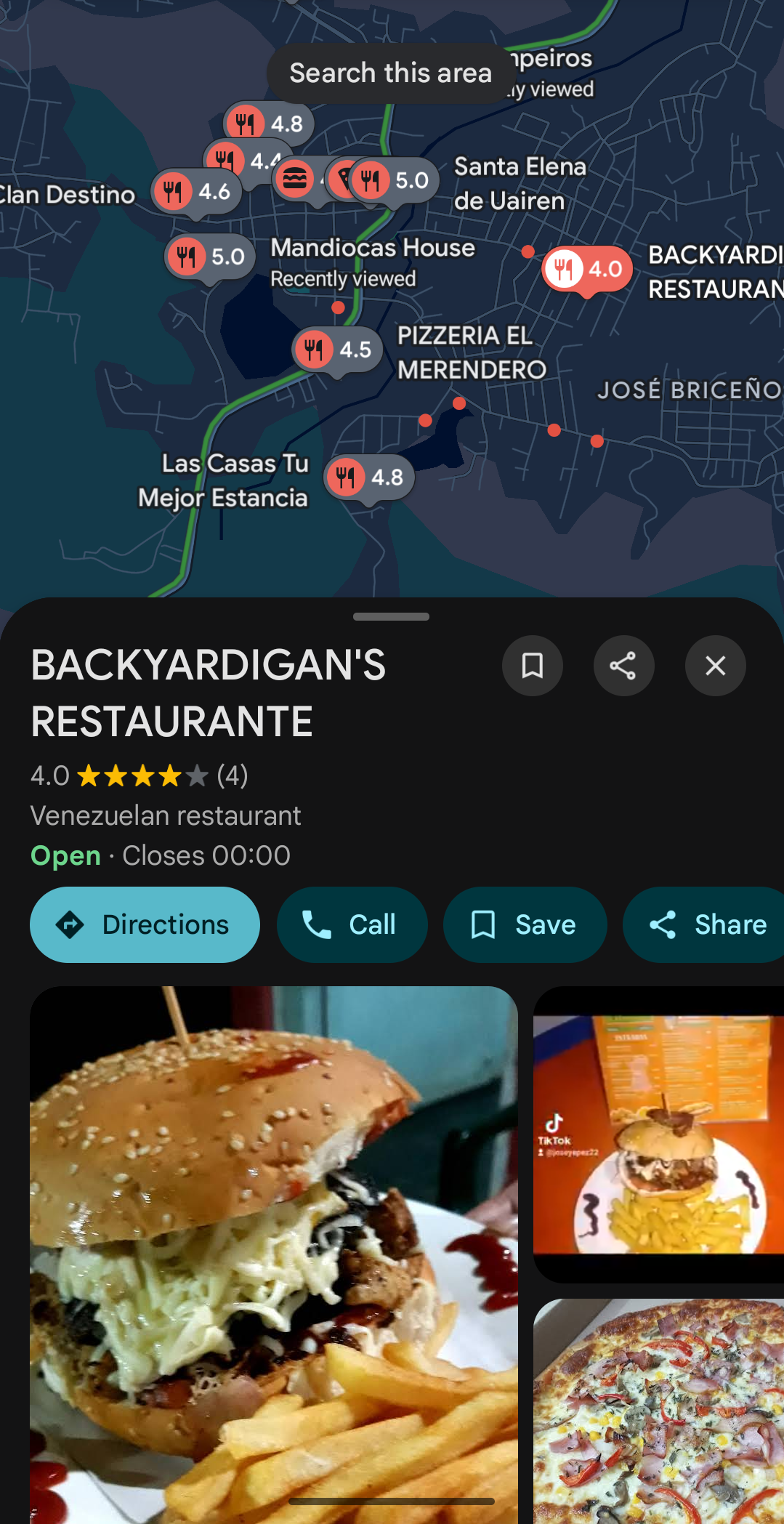Select the 4.0 BACKYARDIGAN'S map pin
784x1524 pixels.
[x=587, y=270]
